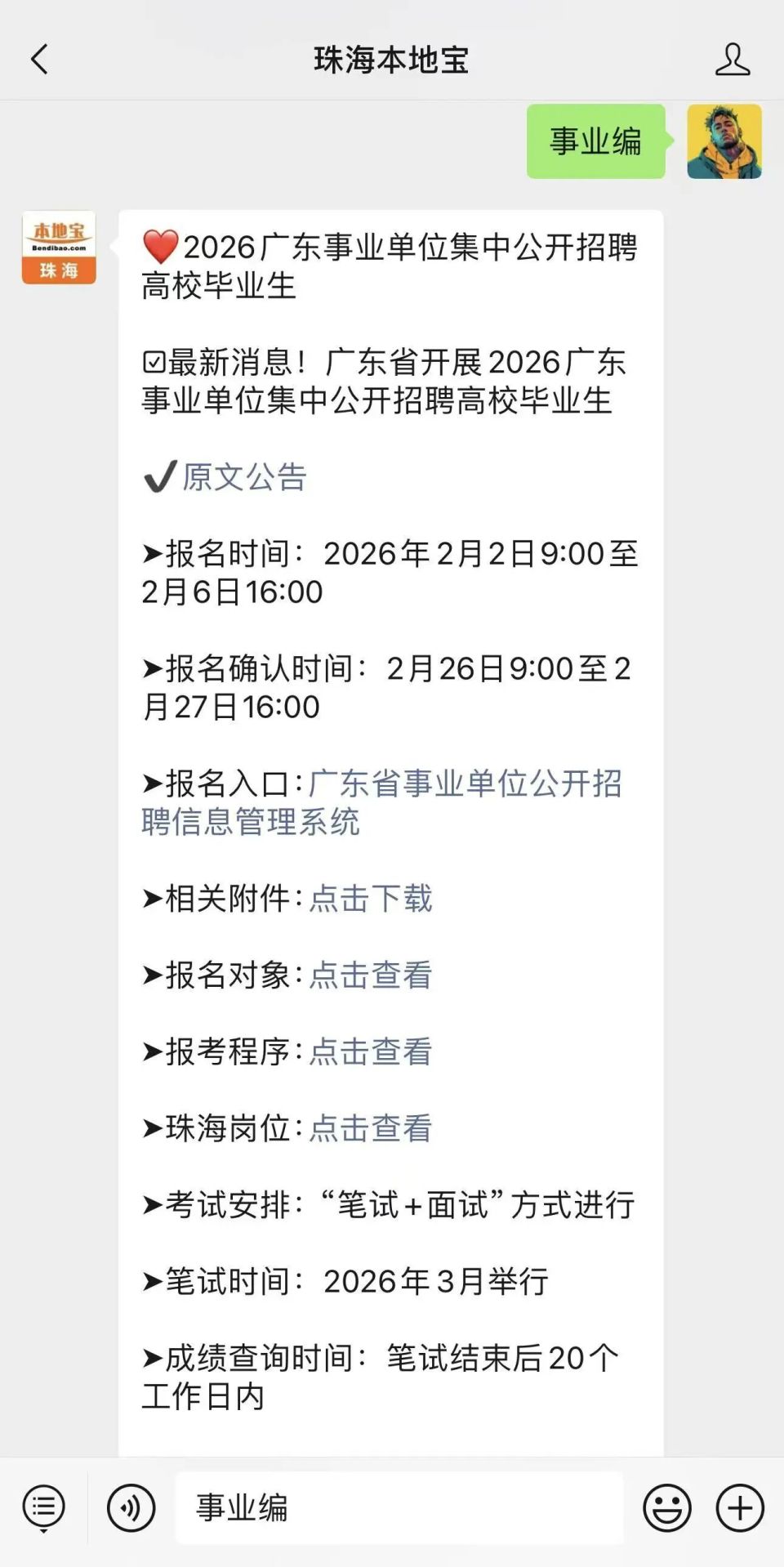Tap the green 事业编 sent message bubble
Screen dimensions: 784x1567
(x=596, y=141)
